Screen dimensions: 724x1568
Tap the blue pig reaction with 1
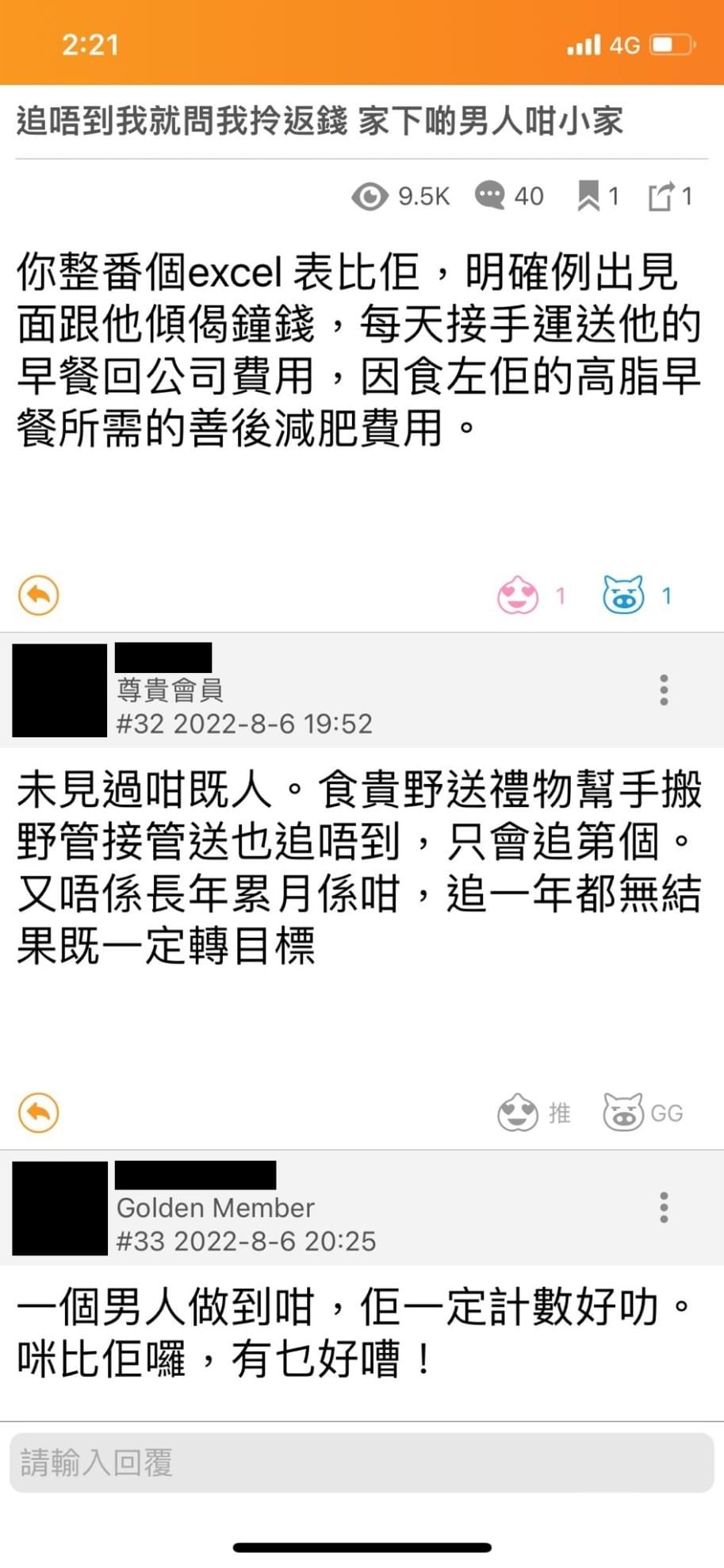[623, 595]
